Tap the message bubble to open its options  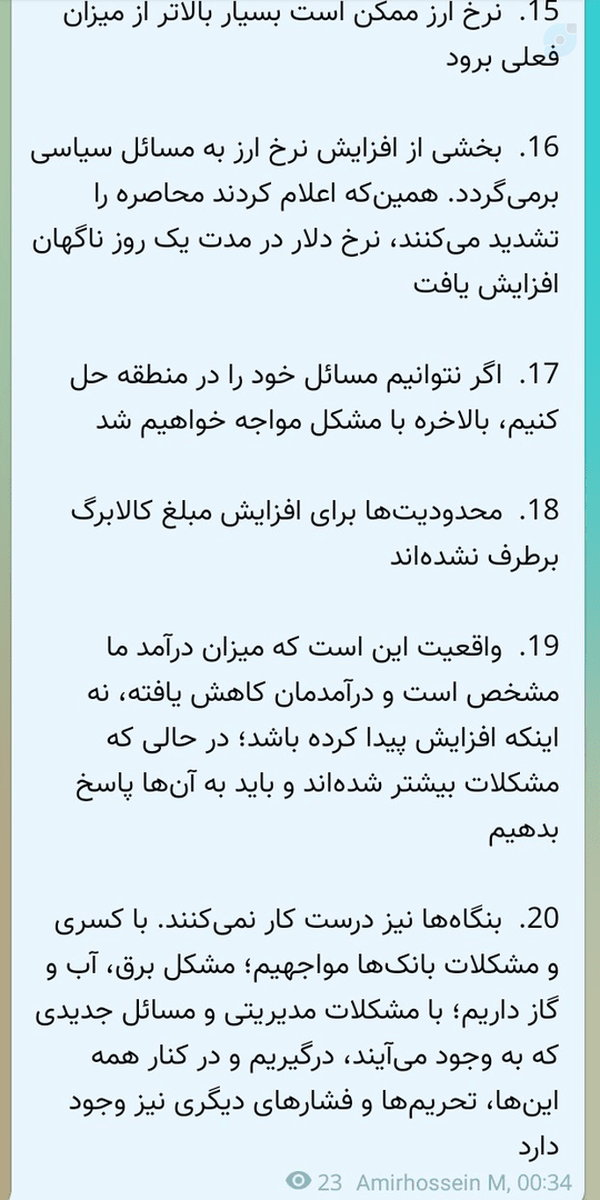tap(300, 597)
